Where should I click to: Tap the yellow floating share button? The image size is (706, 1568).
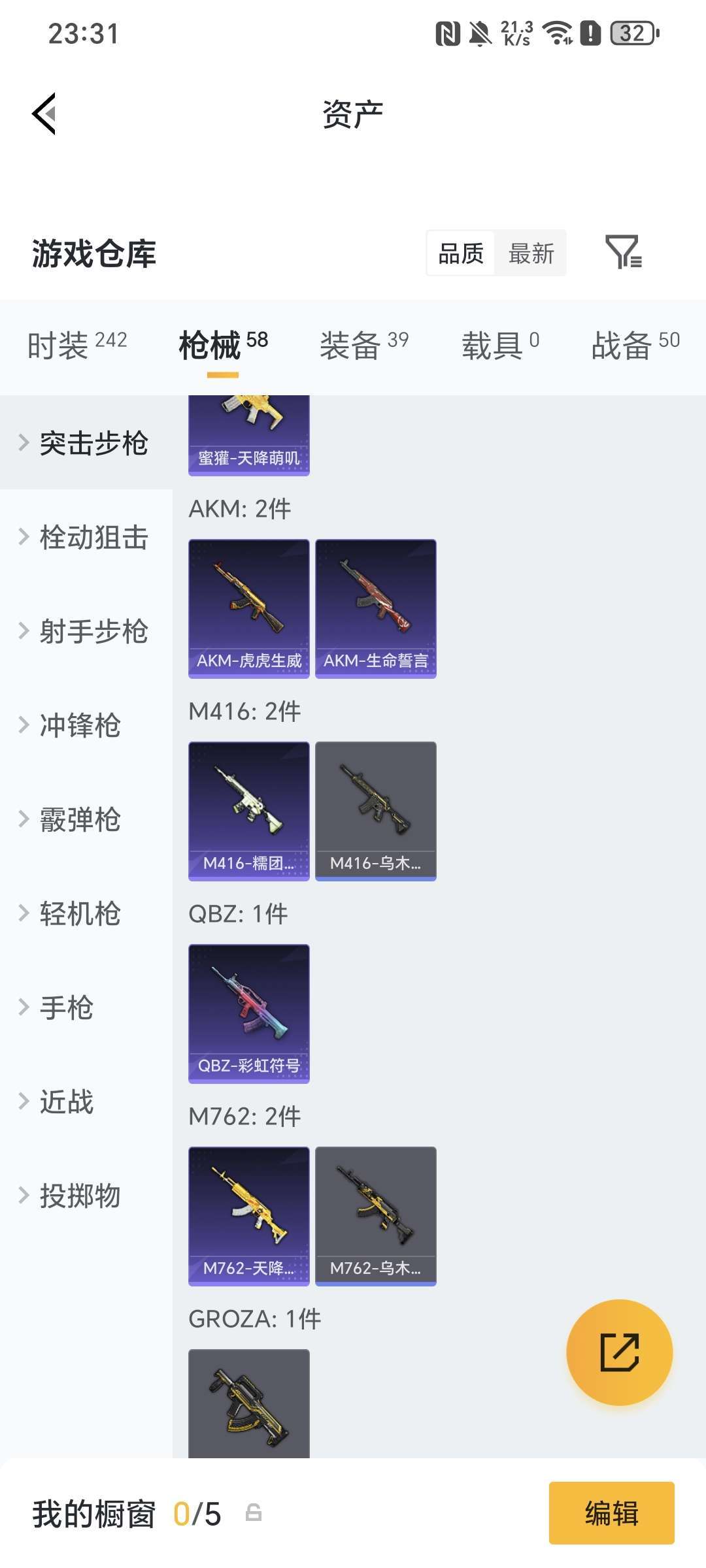619,1352
